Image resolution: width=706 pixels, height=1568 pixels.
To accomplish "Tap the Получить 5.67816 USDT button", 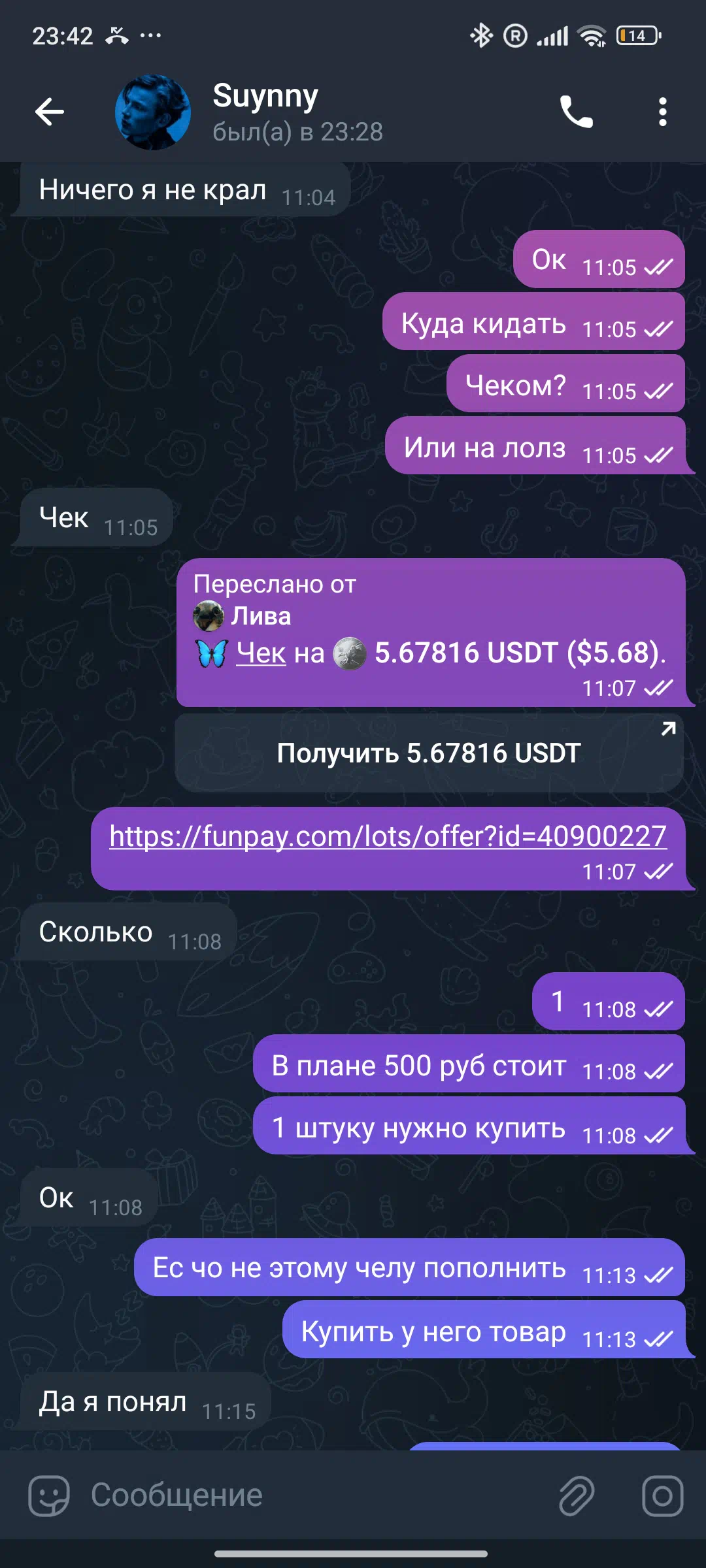I will tap(429, 753).
